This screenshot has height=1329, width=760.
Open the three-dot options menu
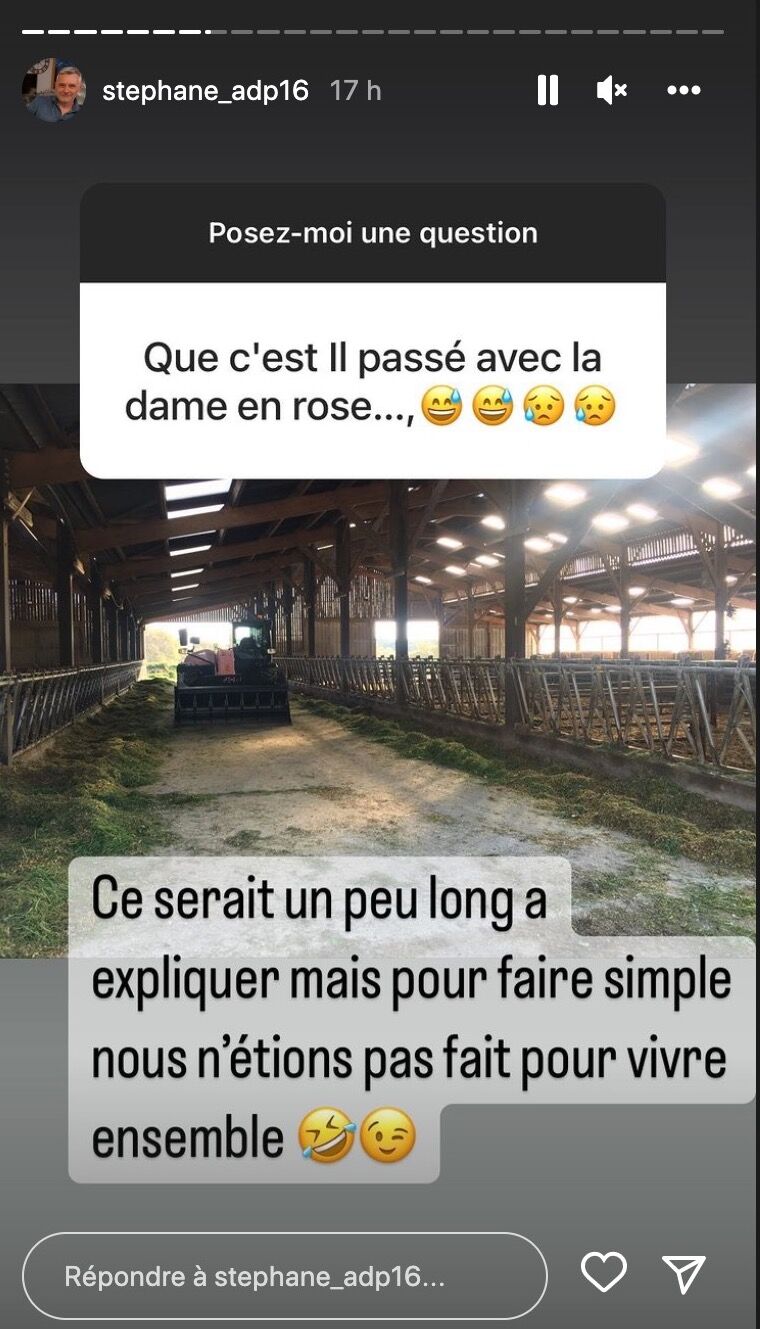(684, 91)
